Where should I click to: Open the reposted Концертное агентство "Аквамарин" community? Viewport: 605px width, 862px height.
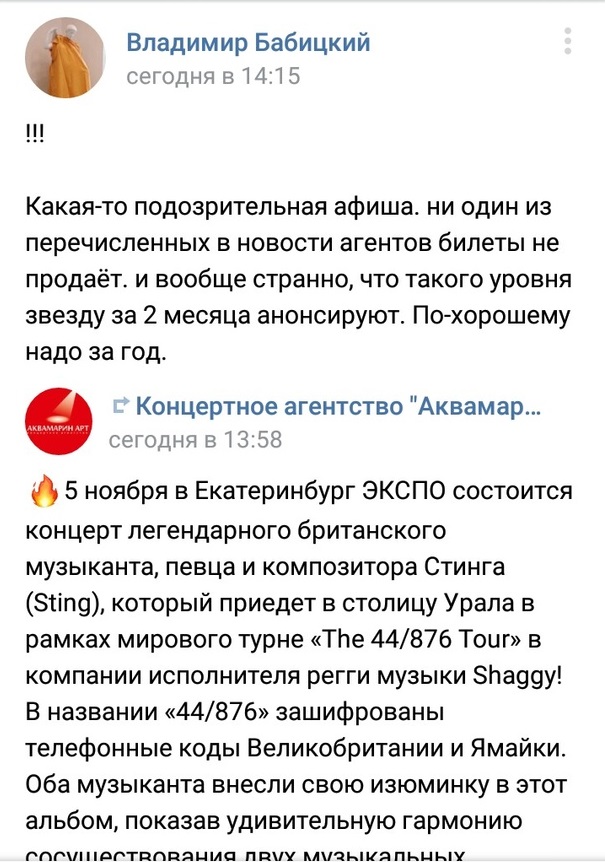pos(337,405)
